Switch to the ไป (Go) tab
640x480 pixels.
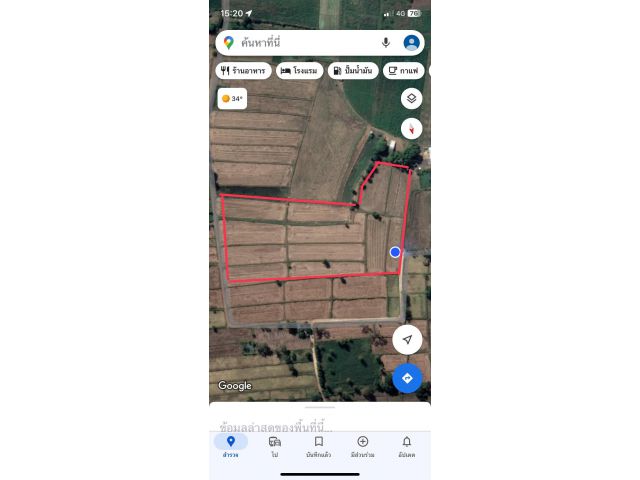tap(275, 446)
